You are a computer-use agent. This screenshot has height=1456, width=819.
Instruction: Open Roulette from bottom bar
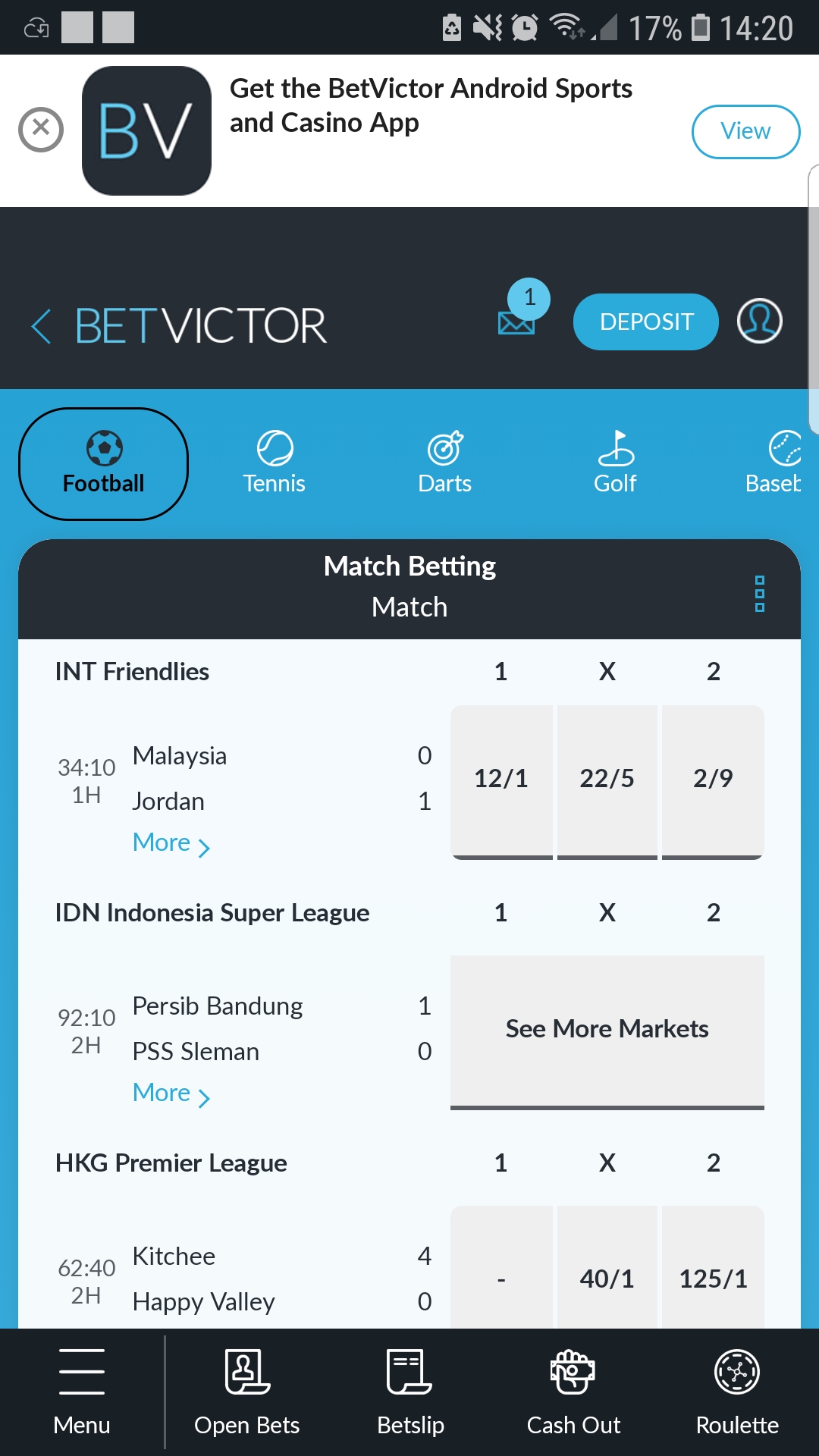[x=737, y=1392]
